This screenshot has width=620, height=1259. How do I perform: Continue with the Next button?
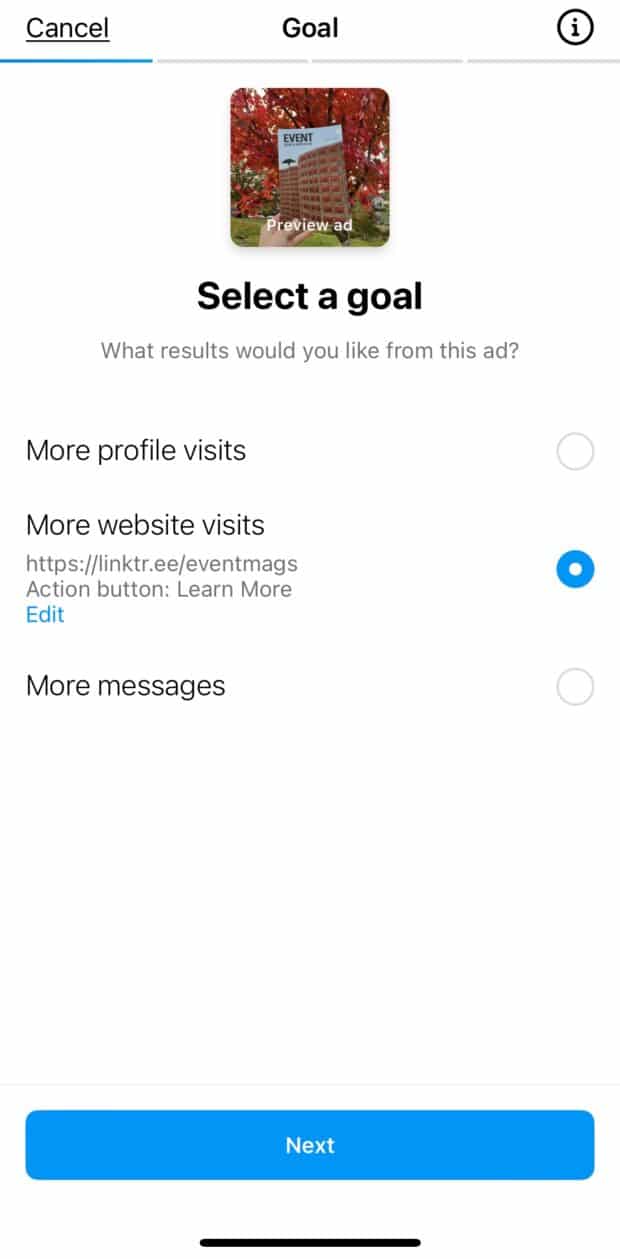[310, 1145]
